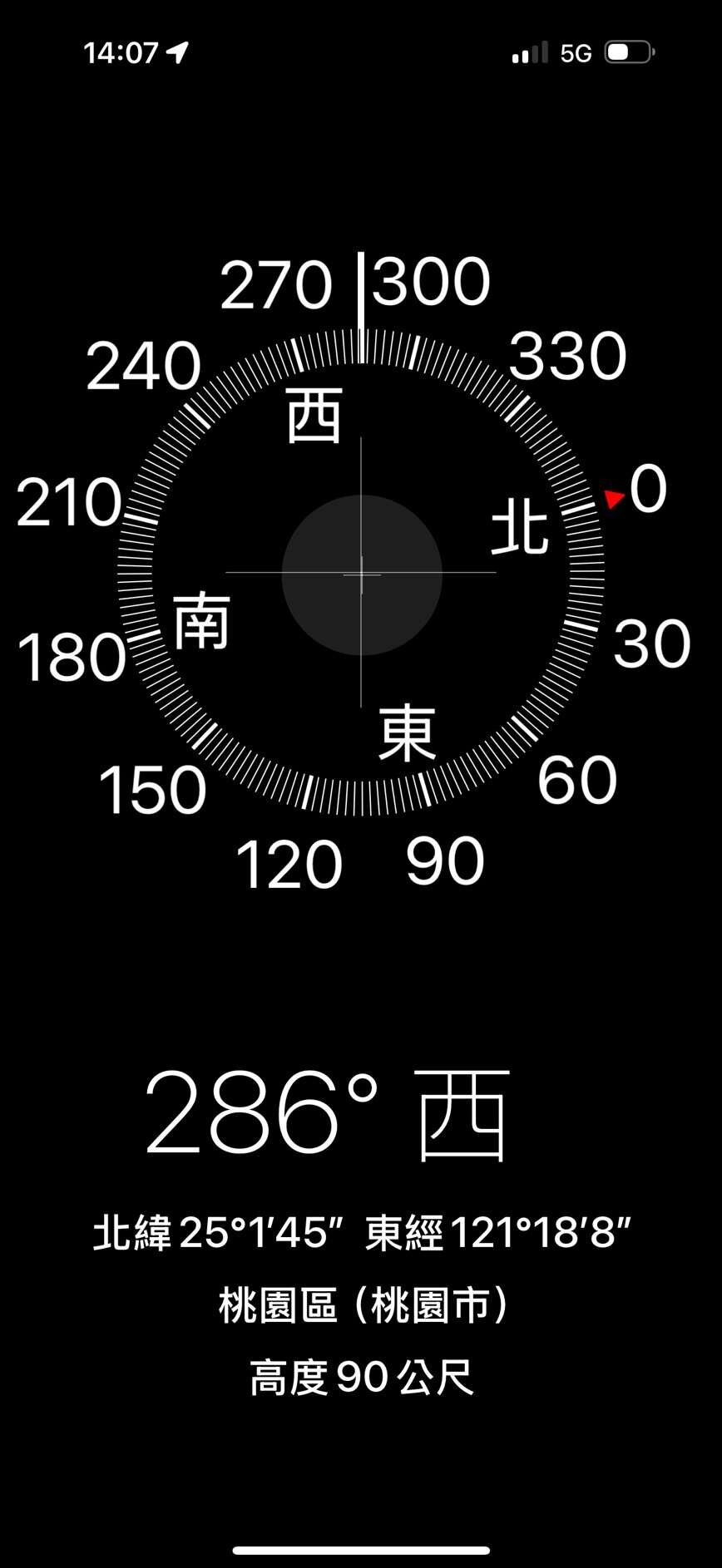The image size is (722, 1568).
Task: Tap the compass dial to lock the bearing
Action: pos(361,573)
